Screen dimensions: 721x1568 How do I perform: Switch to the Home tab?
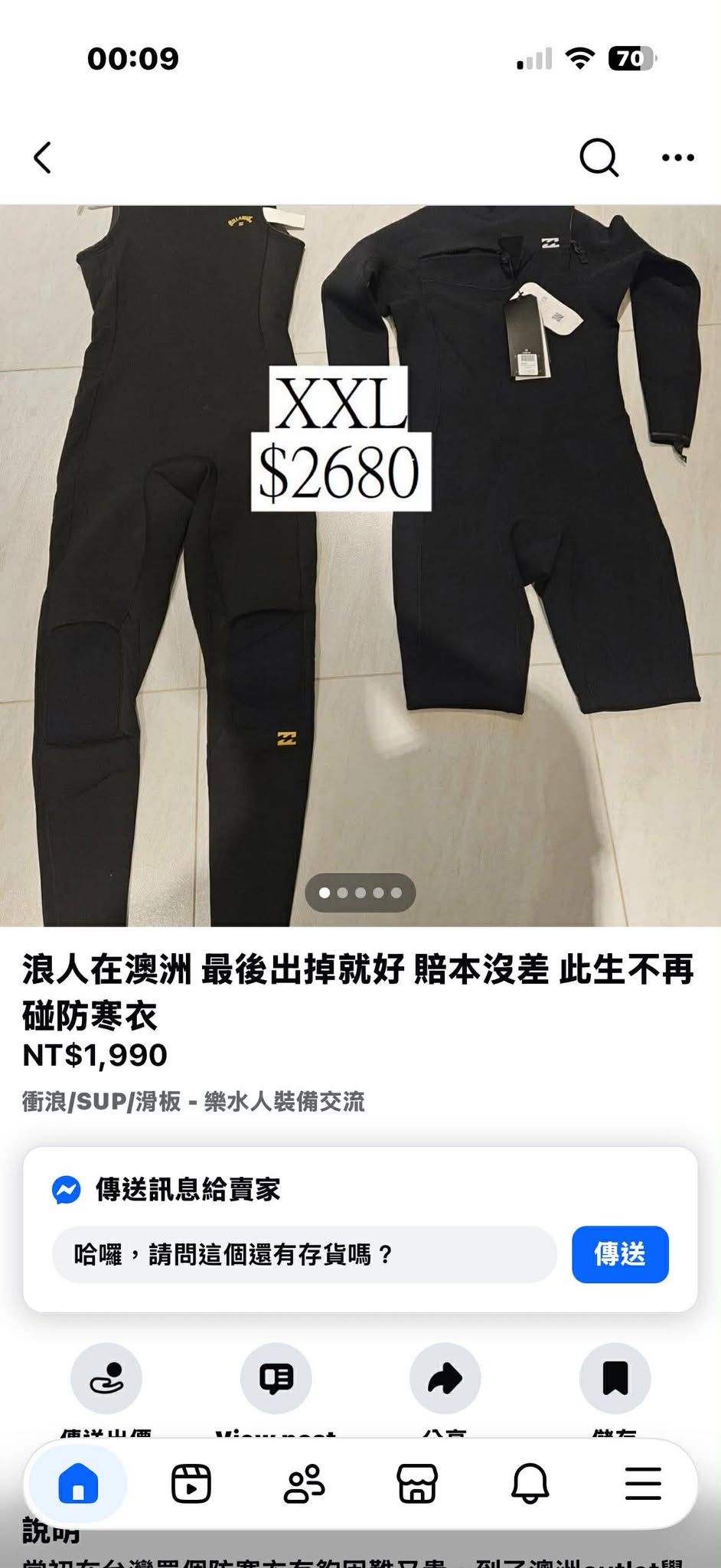pyautogui.click(x=78, y=1485)
